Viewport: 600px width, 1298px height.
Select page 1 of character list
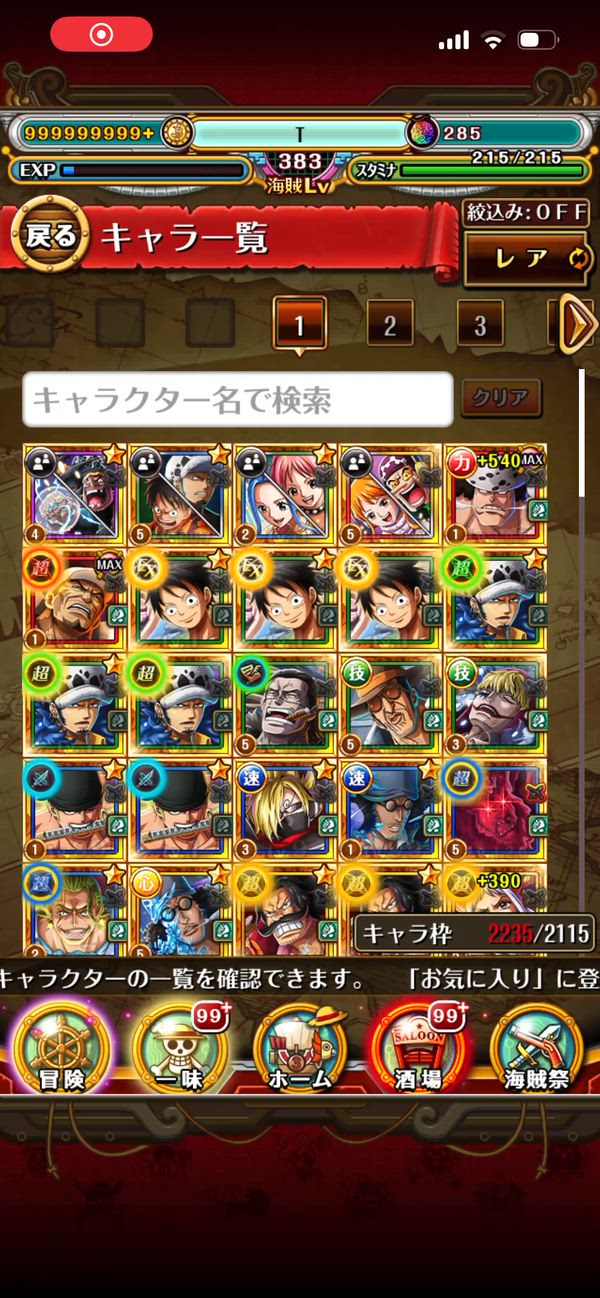point(298,325)
